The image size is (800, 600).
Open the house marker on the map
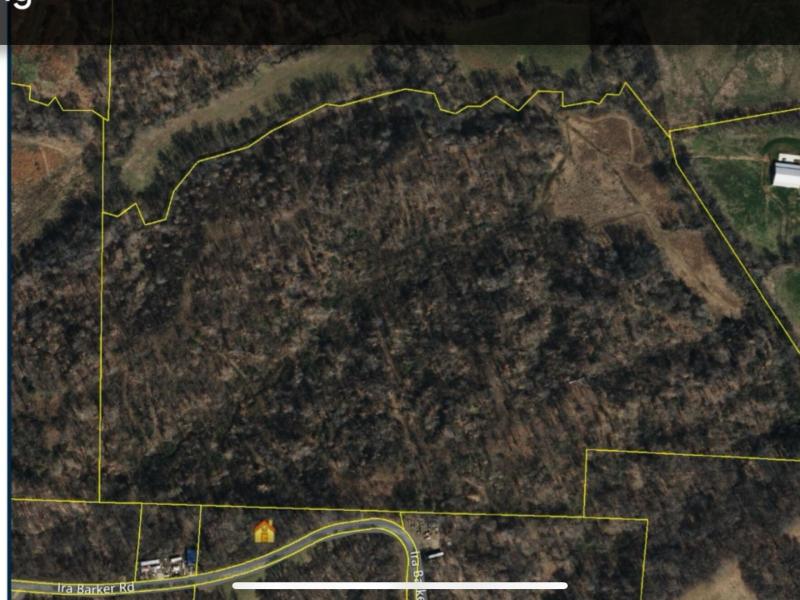pyautogui.click(x=264, y=531)
